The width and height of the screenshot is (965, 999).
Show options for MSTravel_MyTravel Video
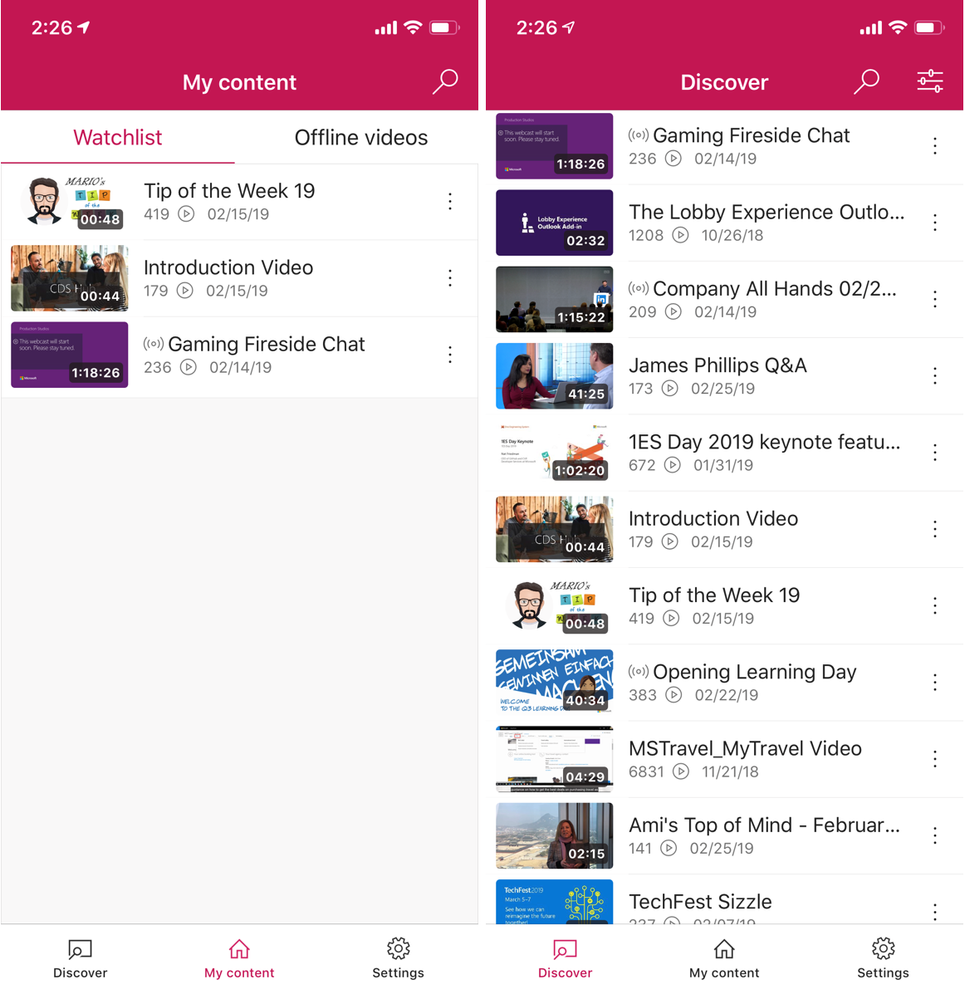pyautogui.click(x=935, y=759)
